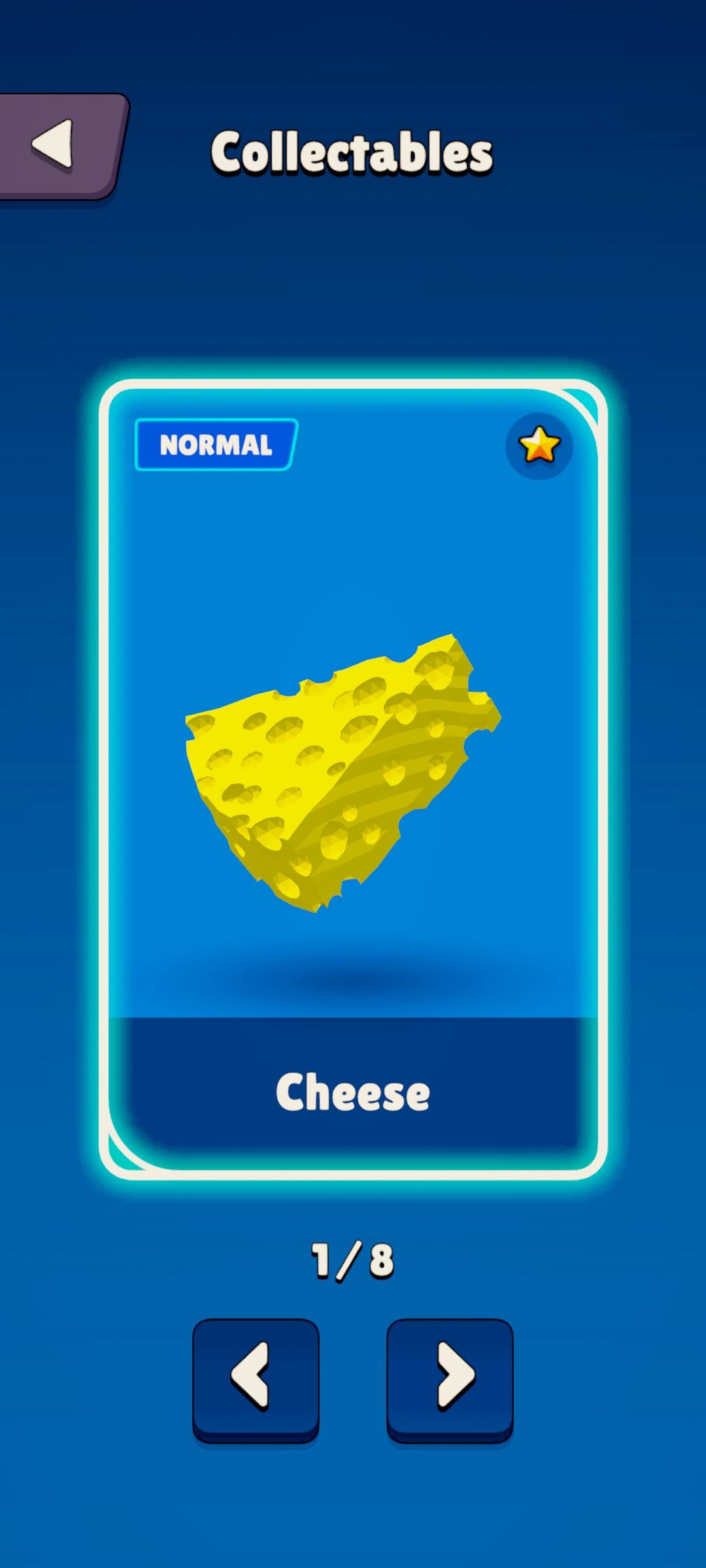Show the previous collectable card
This screenshot has width=706, height=1568.
point(256,1380)
